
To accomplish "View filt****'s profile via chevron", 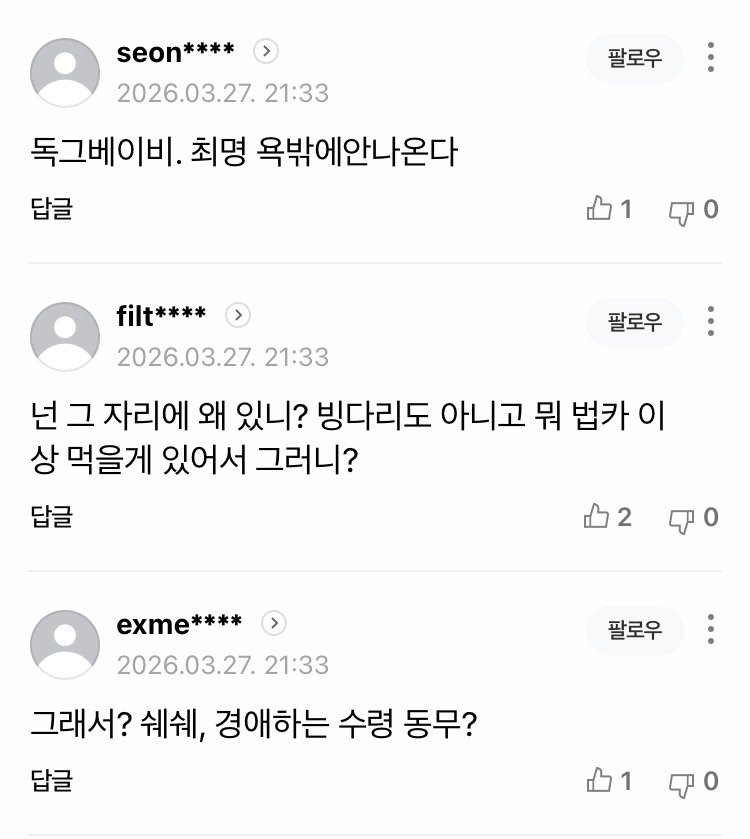I will coord(238,316).
